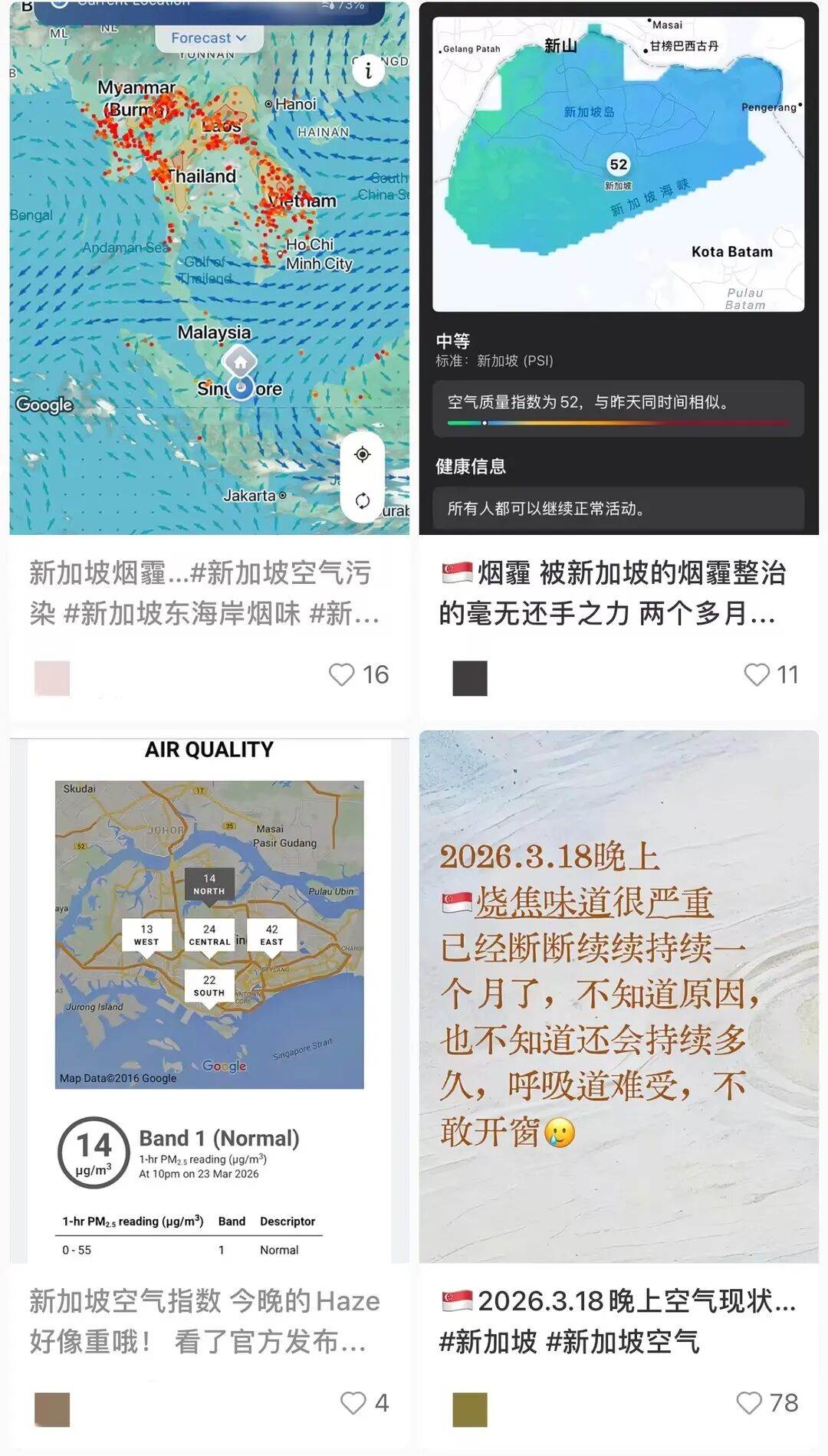View author profile of 烟霾 被新加坡 post
The image size is (828, 1456).
point(469,678)
